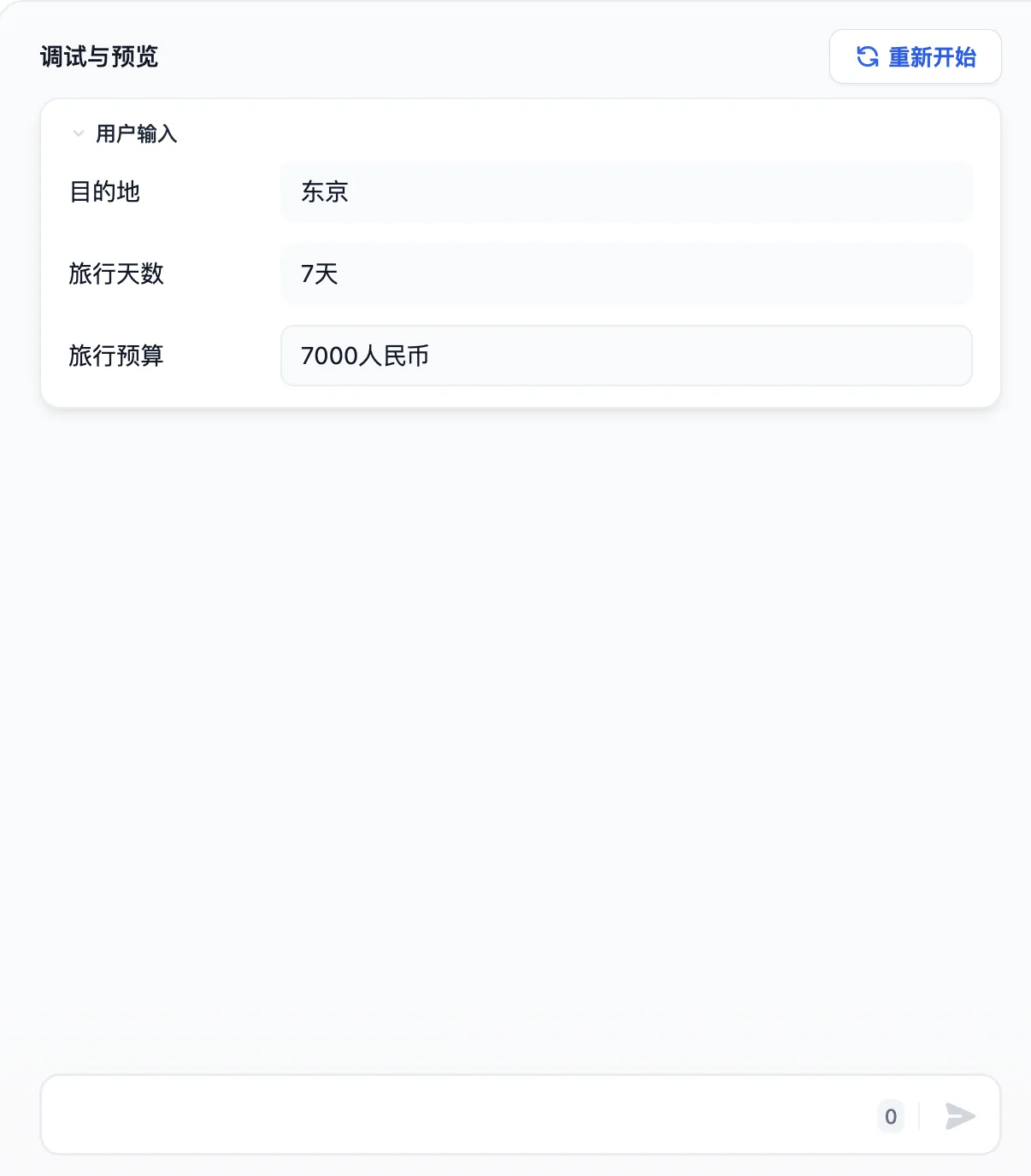Collapse the 用户输入 section
Image resolution: width=1031 pixels, height=1176 pixels.
point(79,133)
